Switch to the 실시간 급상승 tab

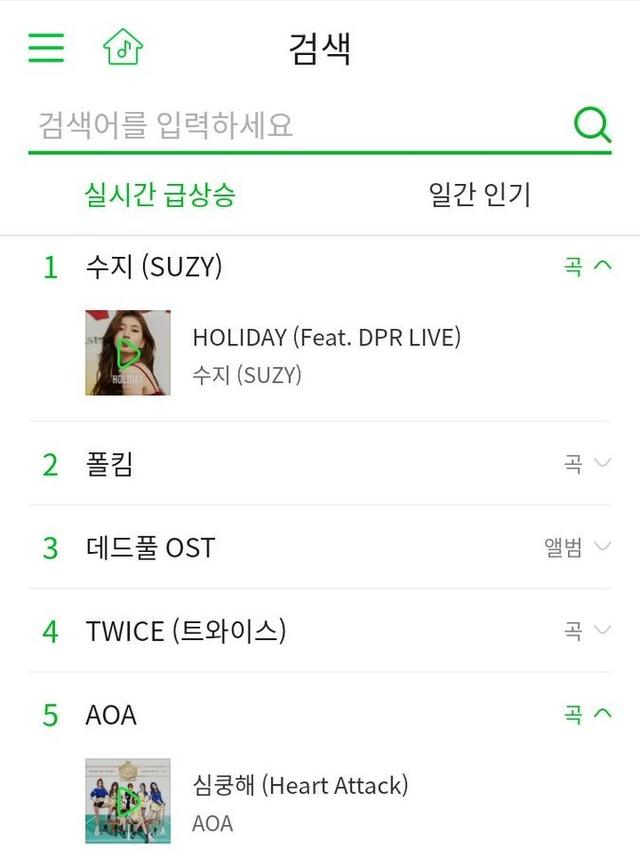[160, 194]
